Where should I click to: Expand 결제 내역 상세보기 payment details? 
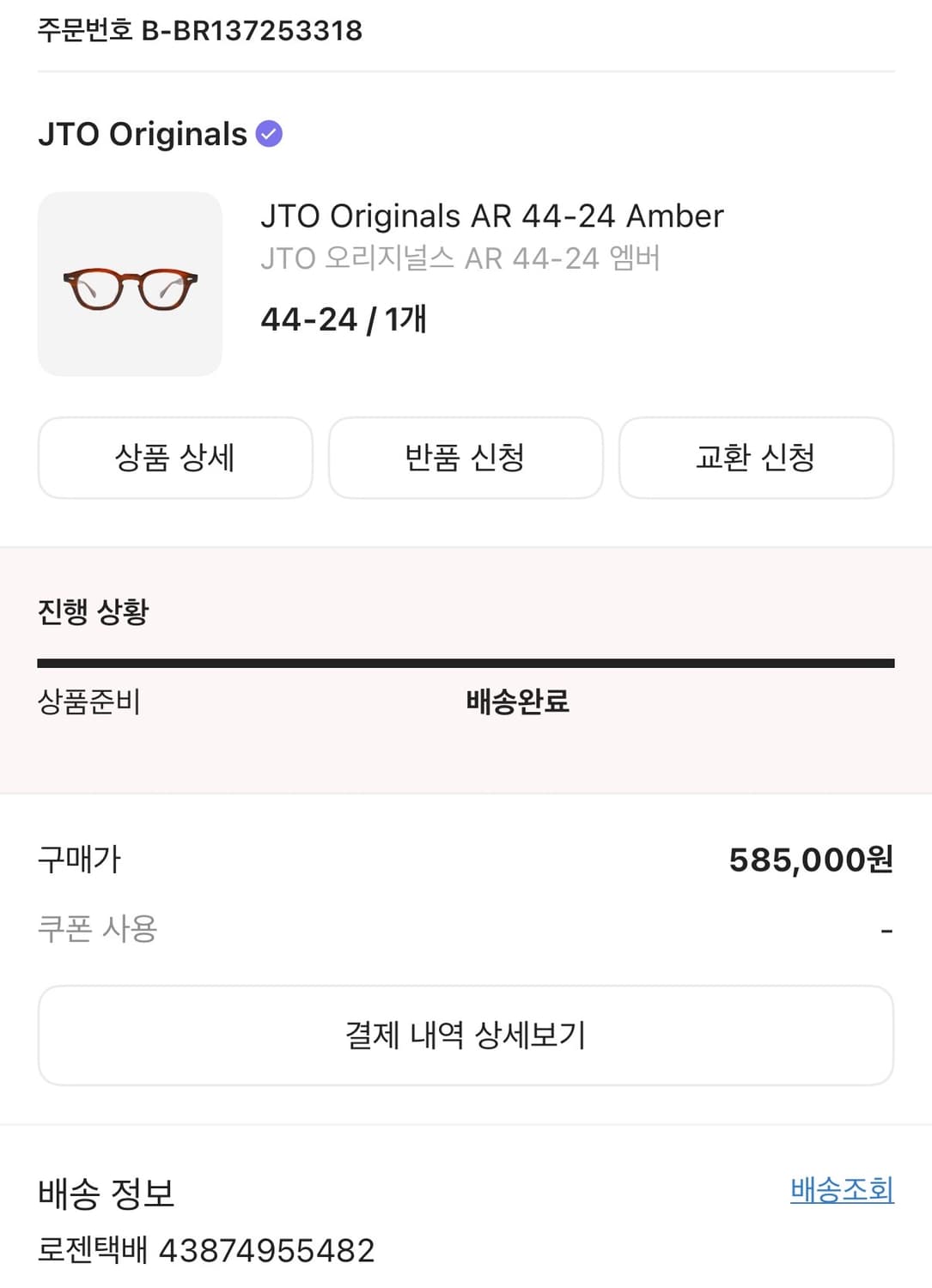click(x=465, y=1035)
